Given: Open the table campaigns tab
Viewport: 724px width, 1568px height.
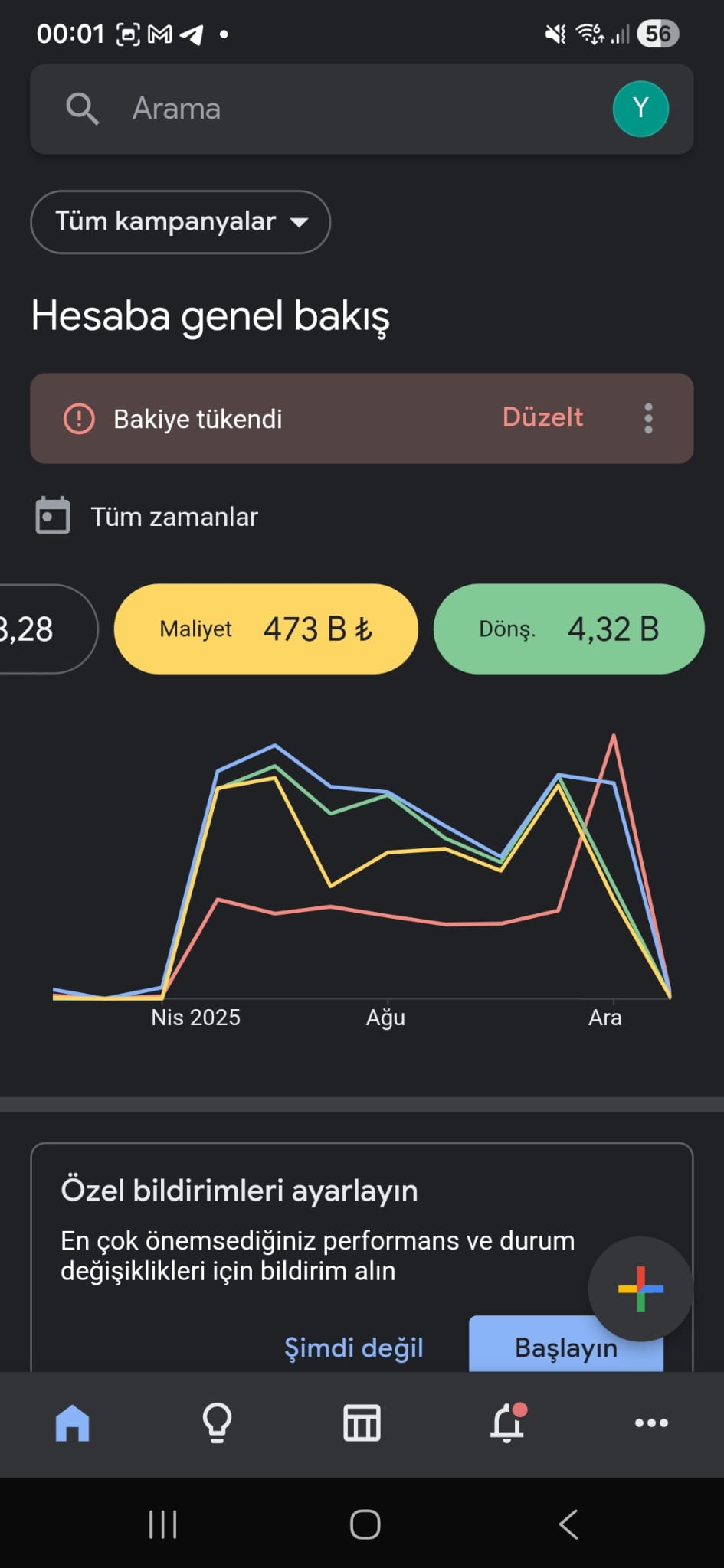Looking at the screenshot, I should 362,1423.
